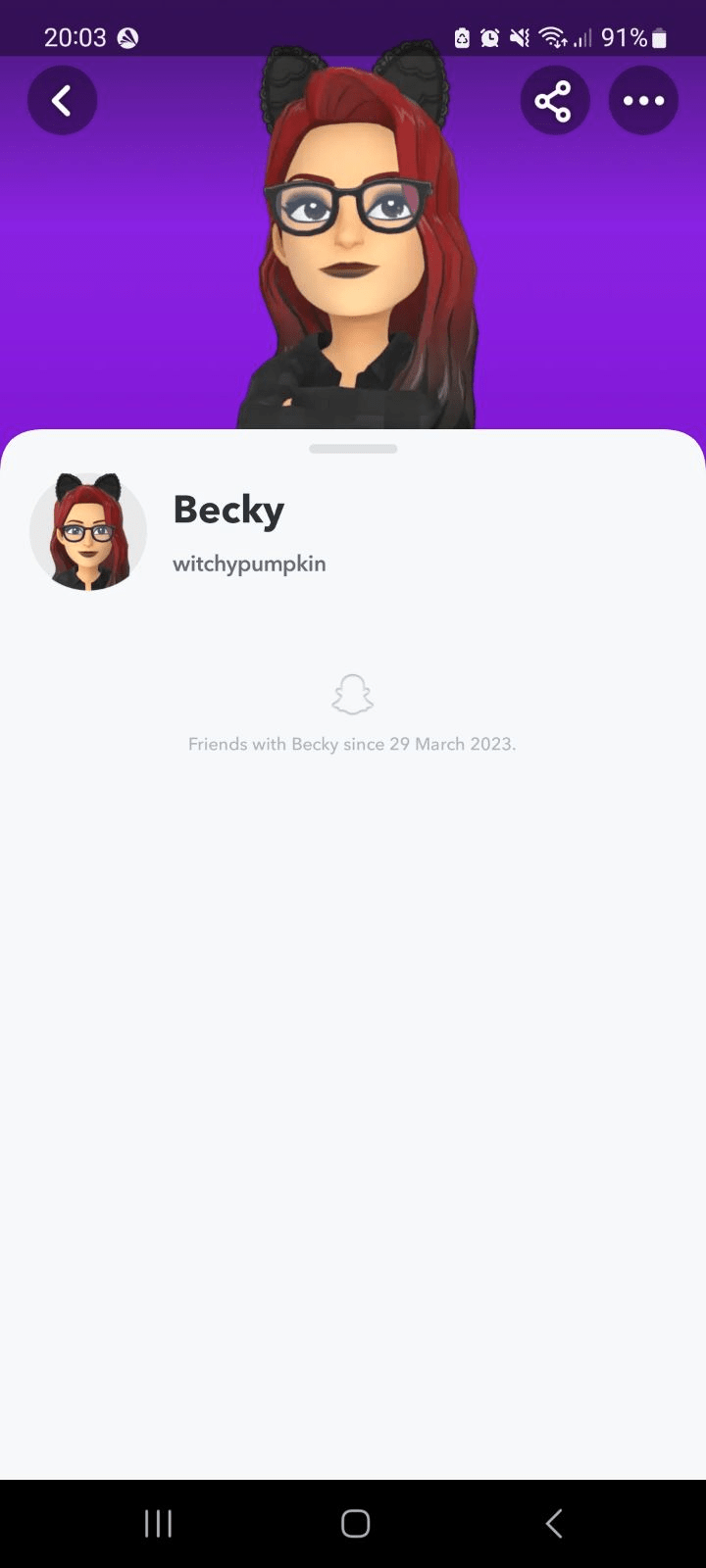Go back using the top-left arrow
This screenshot has height=1568, width=706.
[x=62, y=100]
